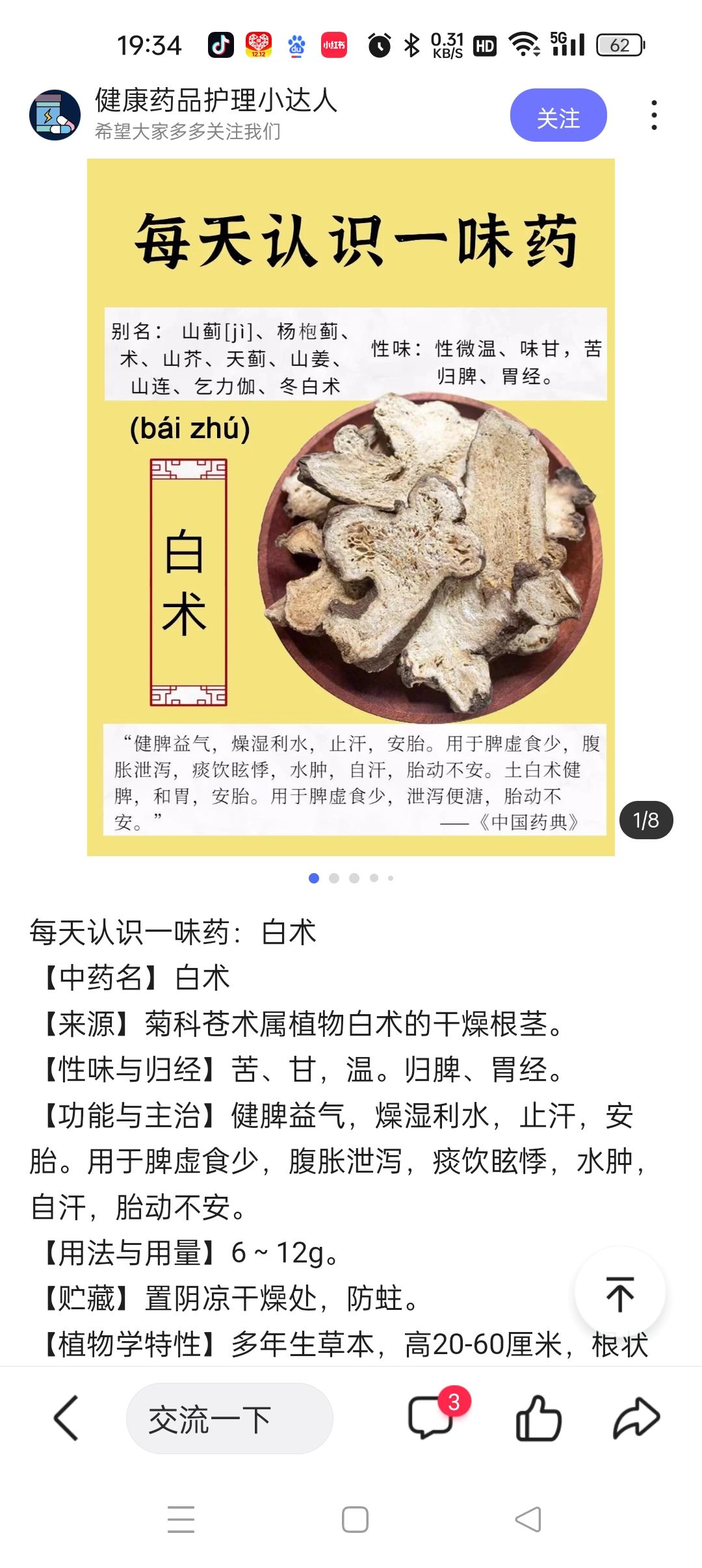The image size is (702, 1568).
Task: Follow 健康药品护理小达人 with the 关注 button
Action: point(558,116)
